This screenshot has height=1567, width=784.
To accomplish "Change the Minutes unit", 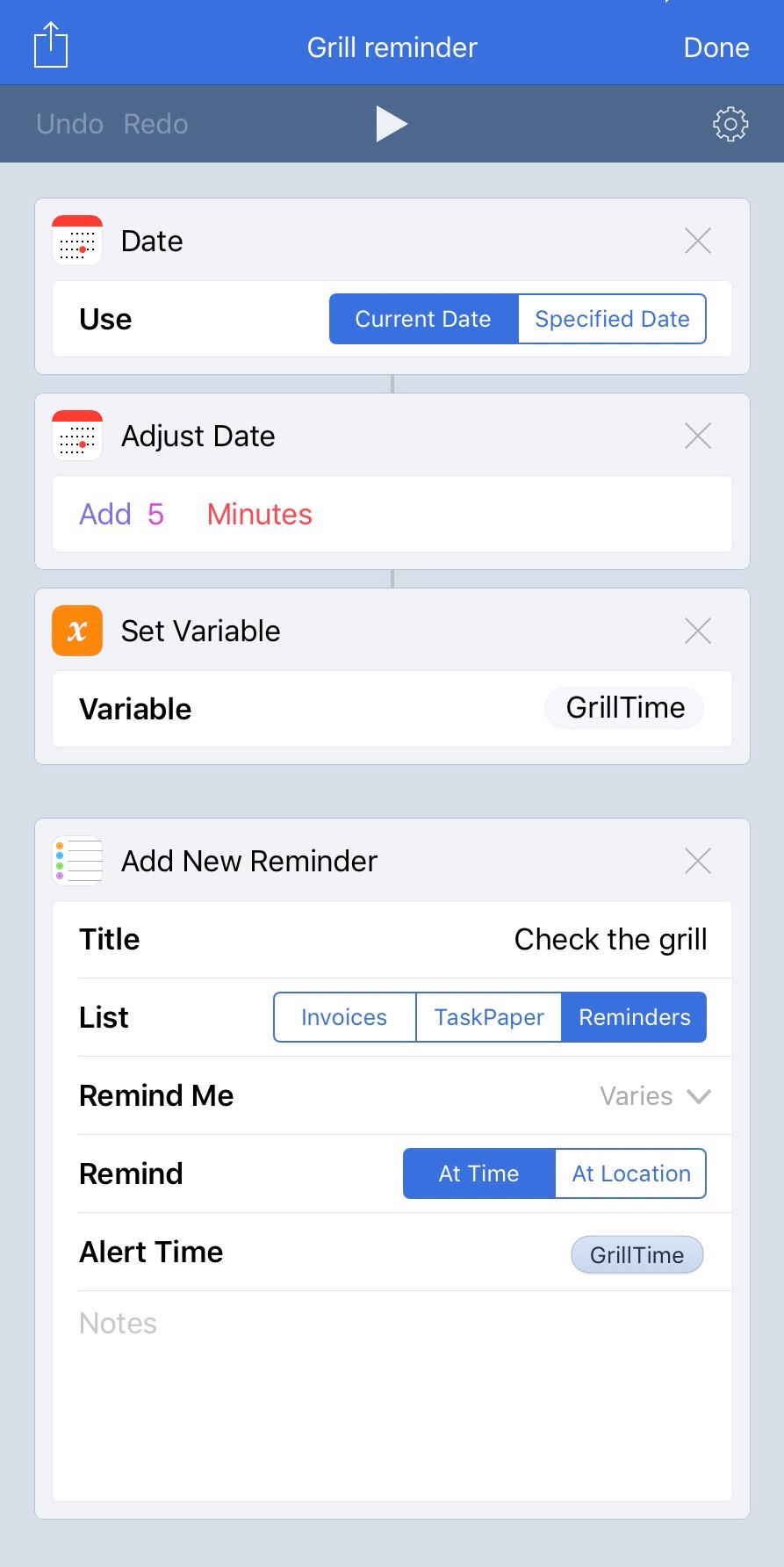I will click(x=259, y=515).
